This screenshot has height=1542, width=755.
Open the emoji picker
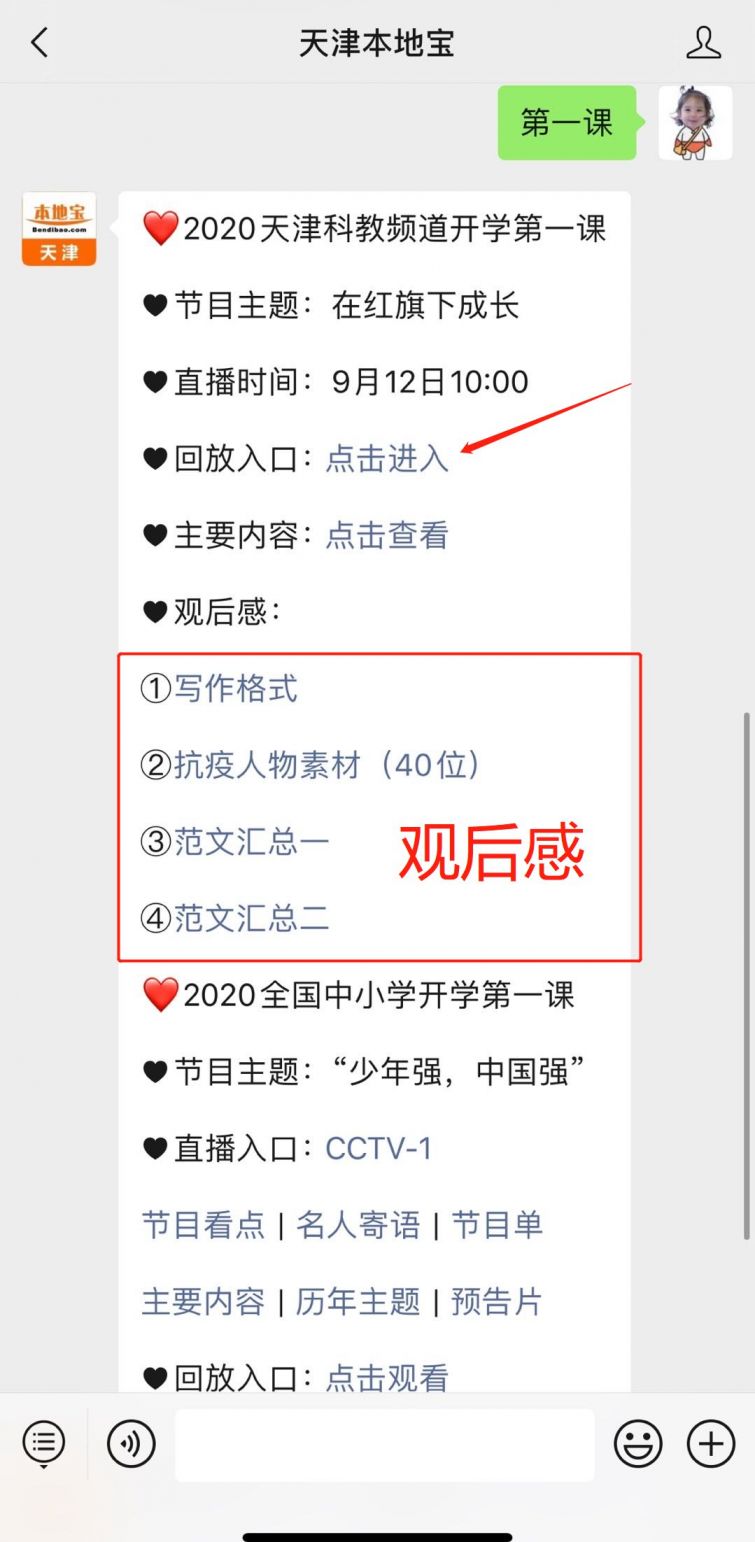638,1444
